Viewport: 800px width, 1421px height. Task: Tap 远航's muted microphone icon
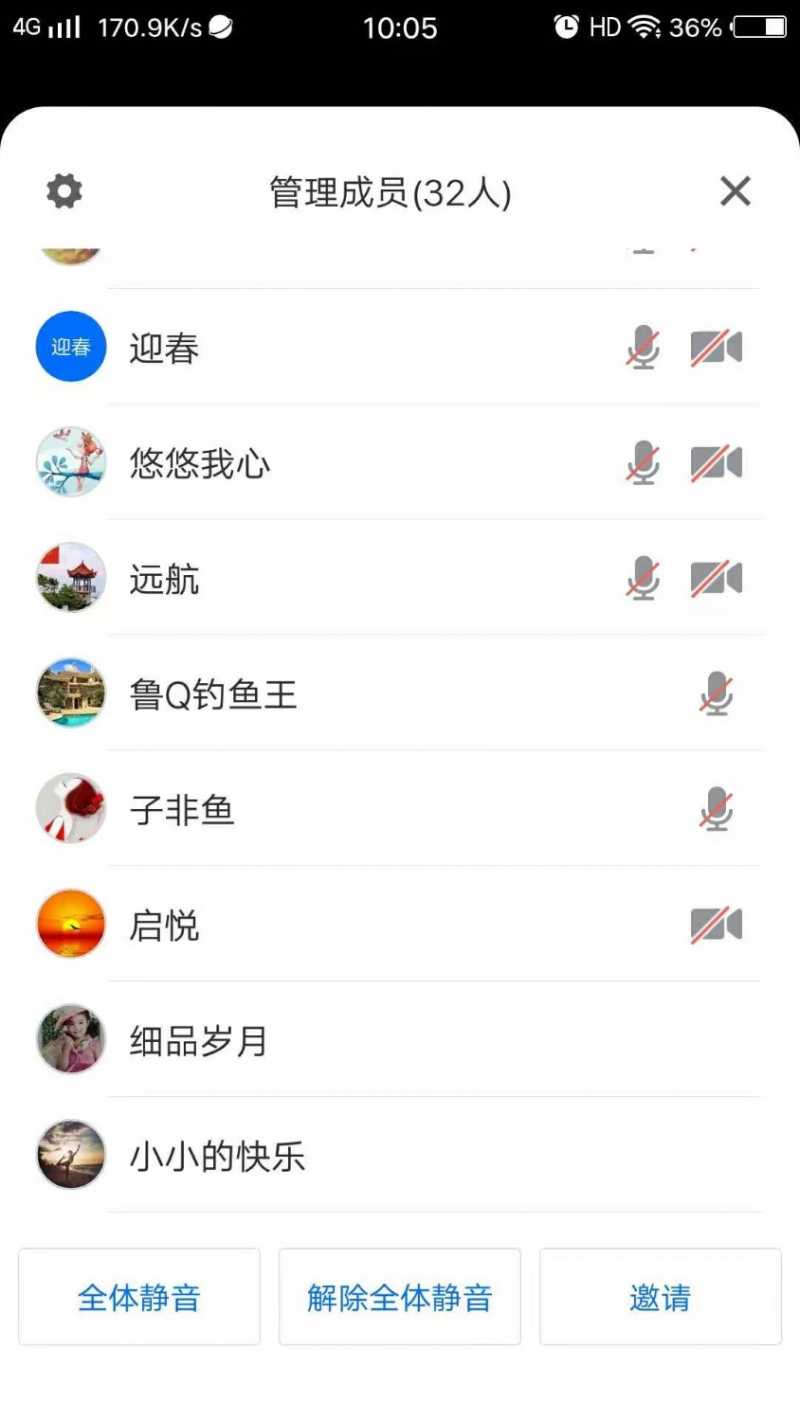coord(643,579)
